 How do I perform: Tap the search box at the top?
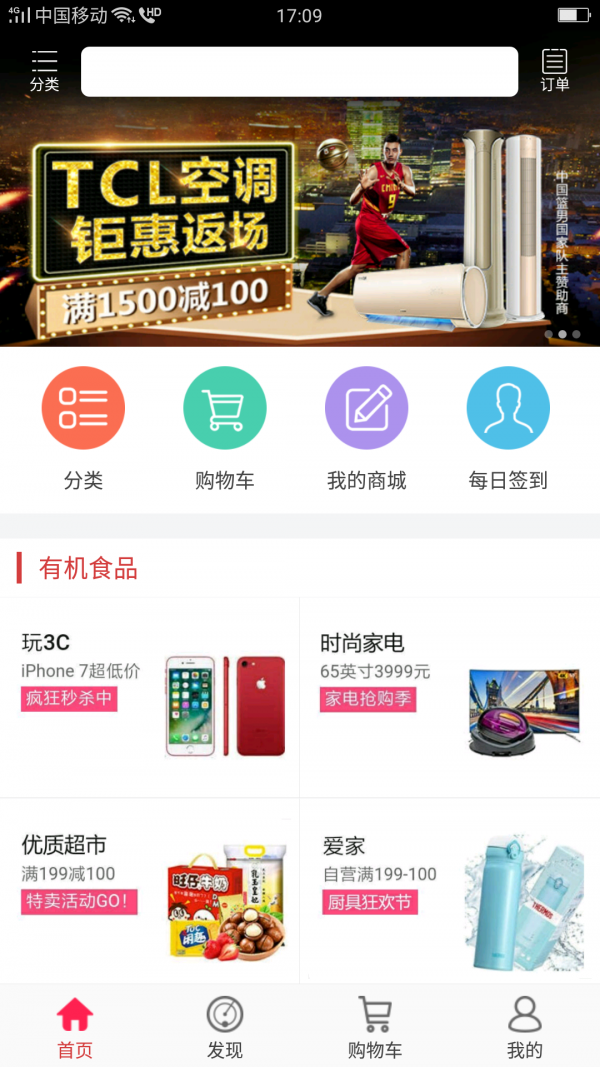(x=299, y=72)
